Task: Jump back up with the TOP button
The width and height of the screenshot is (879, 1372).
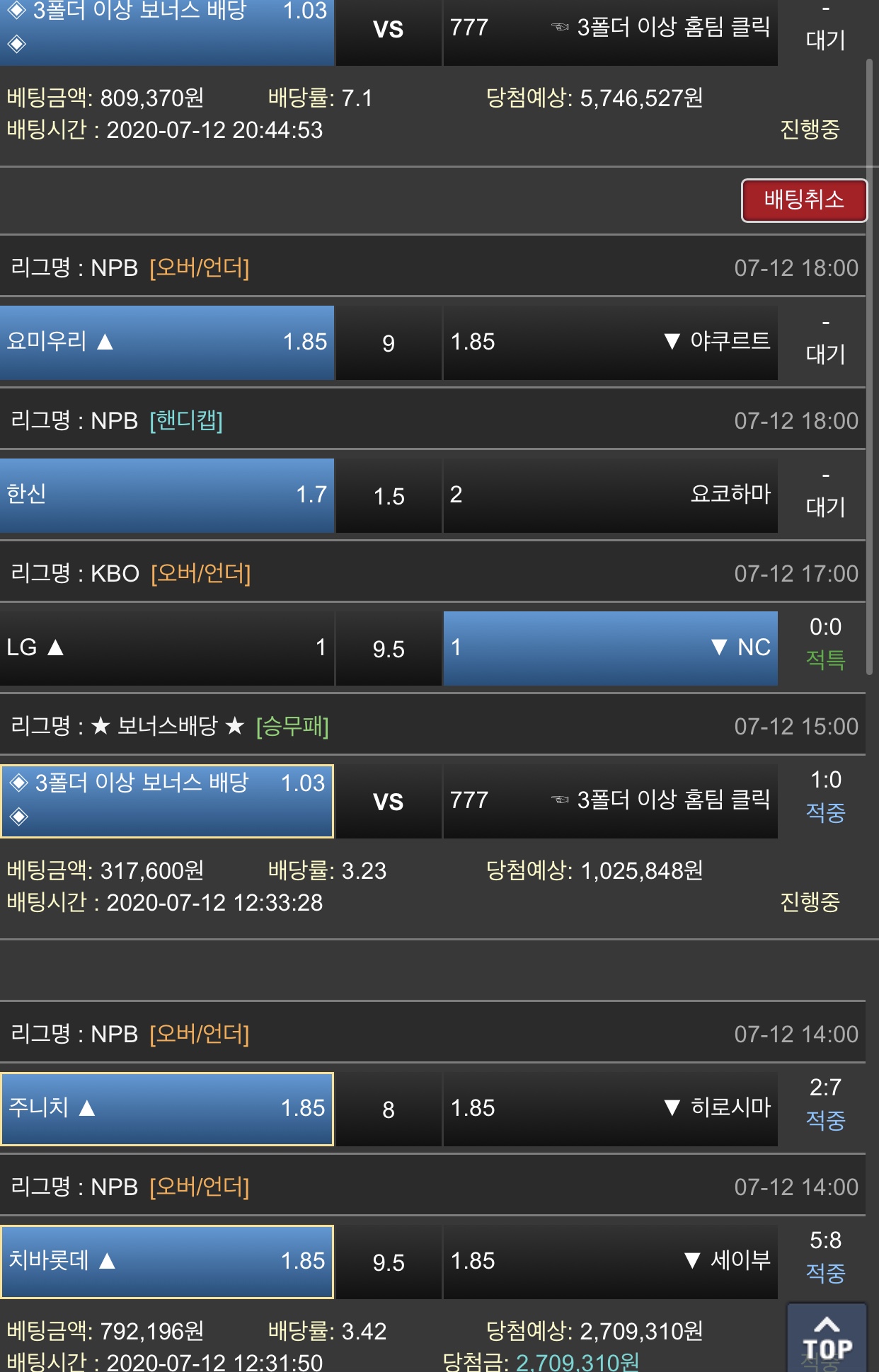Action: coord(827,1338)
